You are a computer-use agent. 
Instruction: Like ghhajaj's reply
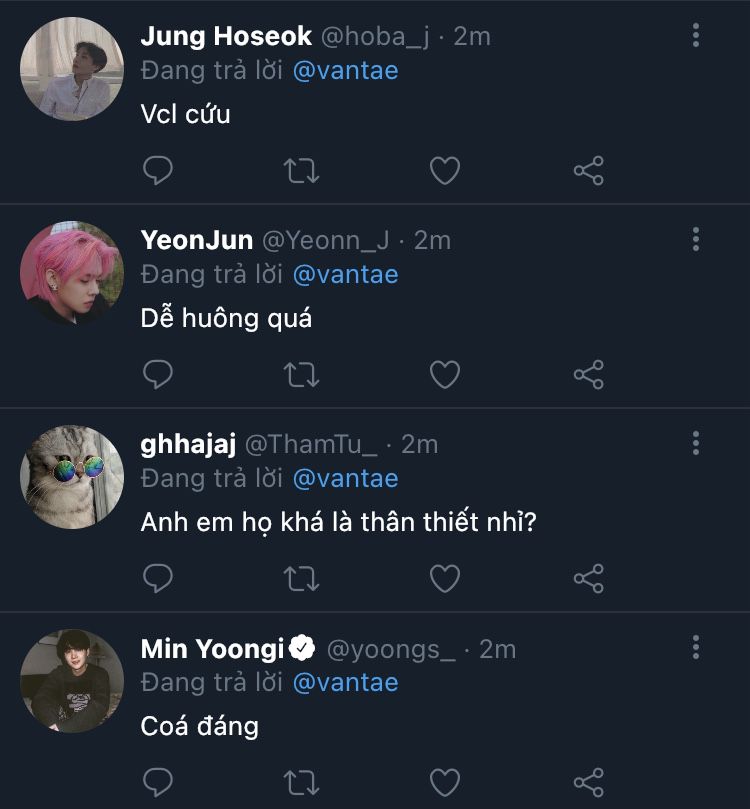click(x=445, y=578)
